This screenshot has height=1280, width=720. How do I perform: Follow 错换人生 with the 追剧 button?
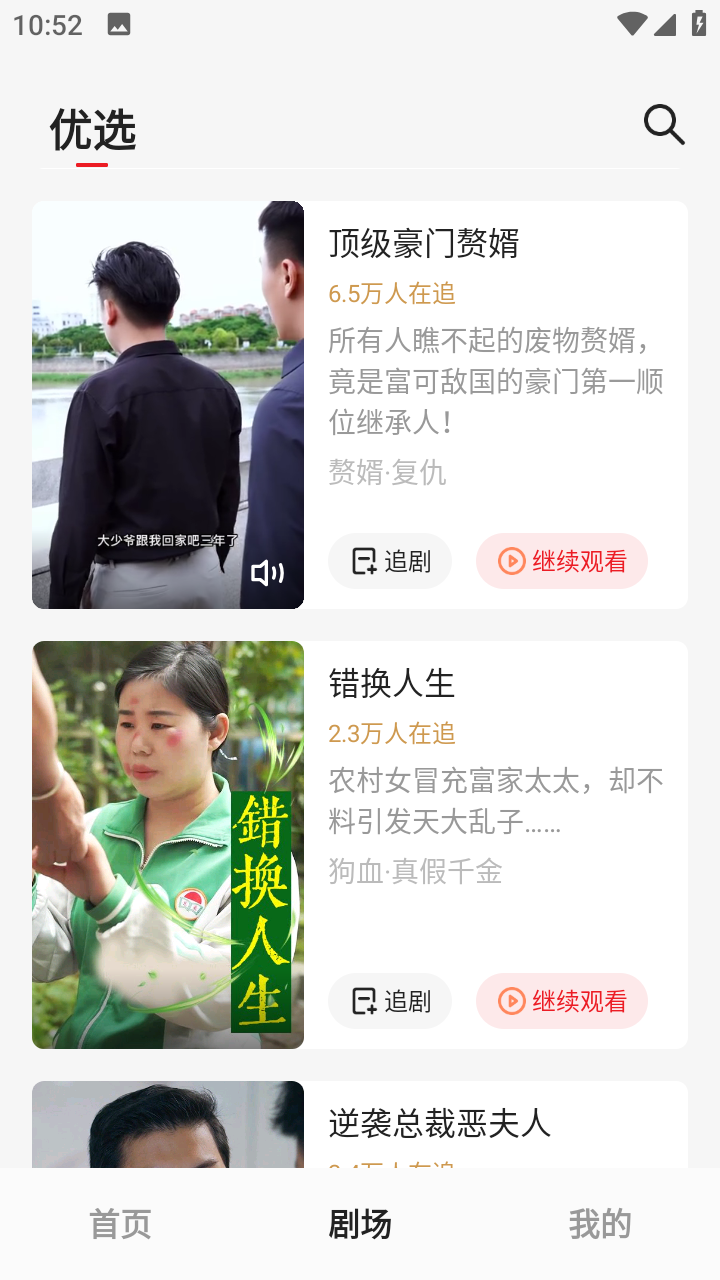pos(390,1001)
